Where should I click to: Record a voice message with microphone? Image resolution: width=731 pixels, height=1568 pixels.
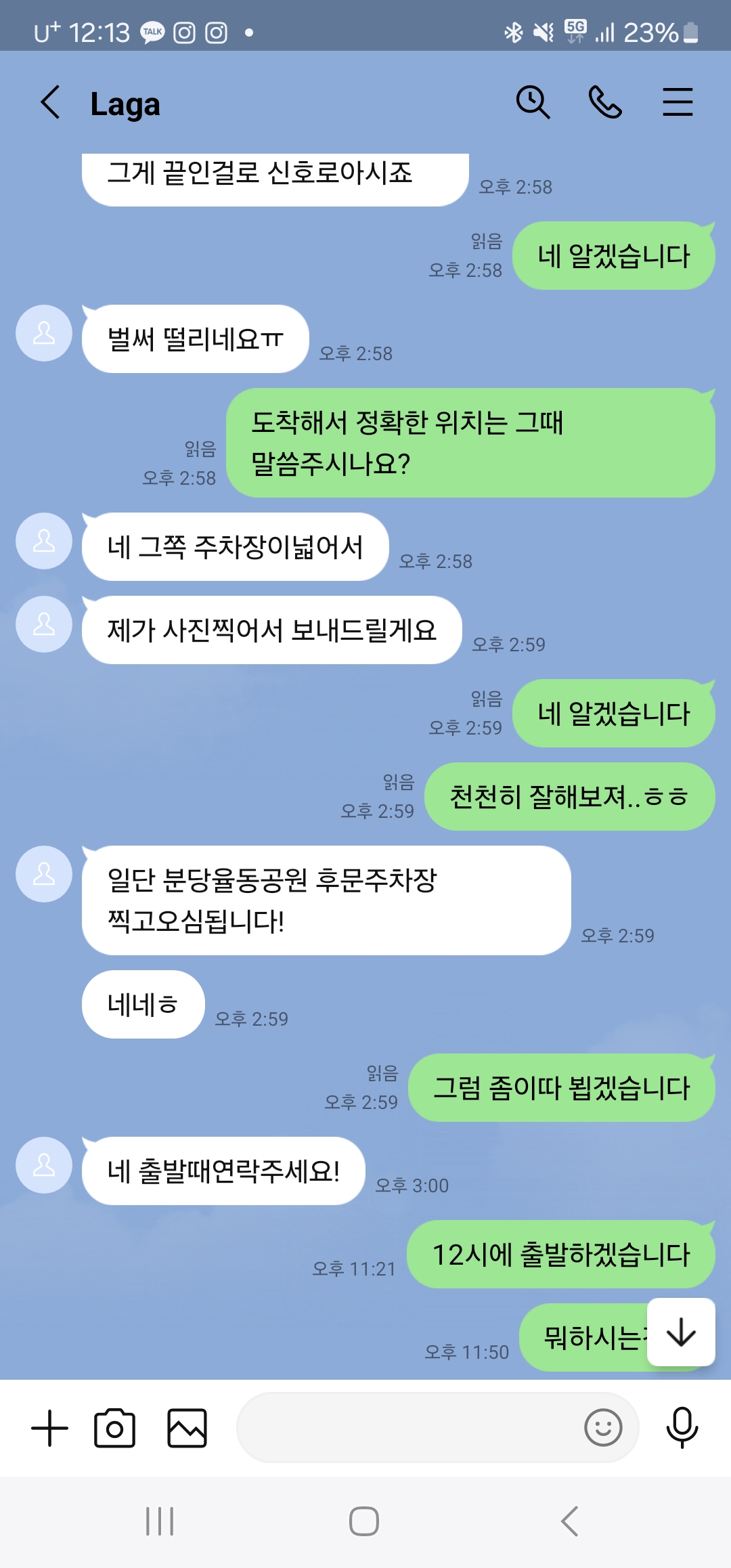click(x=682, y=1428)
